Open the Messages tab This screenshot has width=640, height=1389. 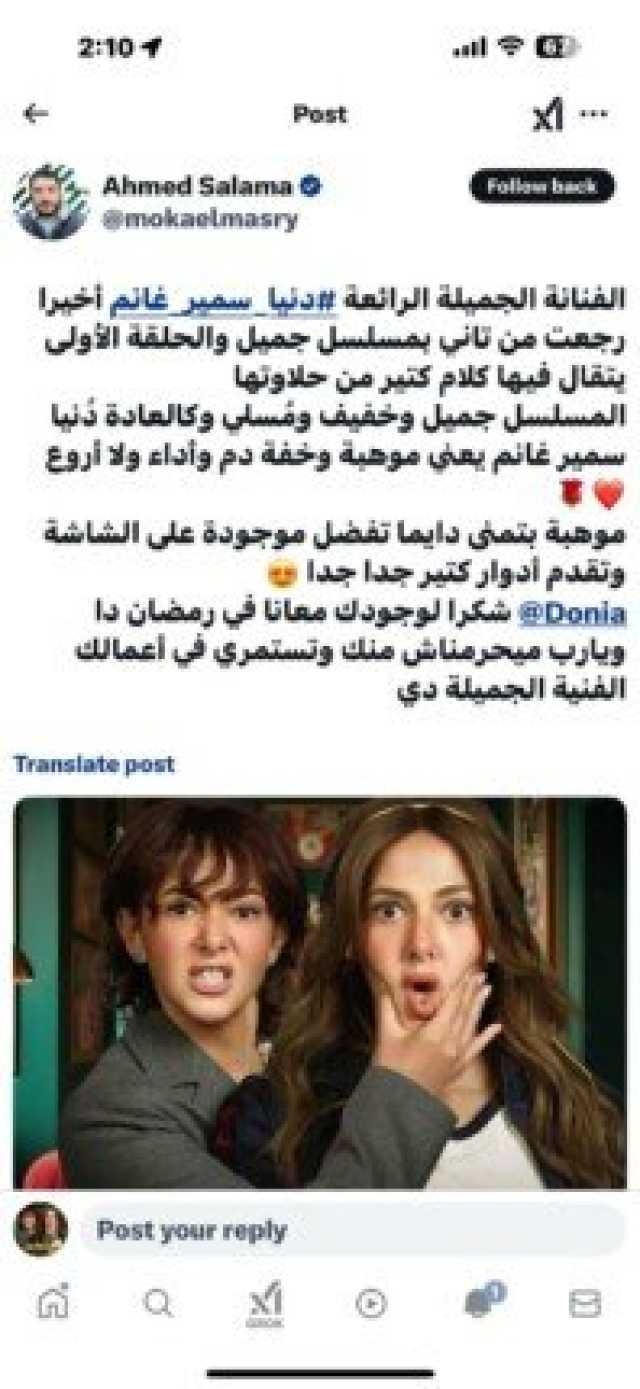click(x=586, y=1302)
